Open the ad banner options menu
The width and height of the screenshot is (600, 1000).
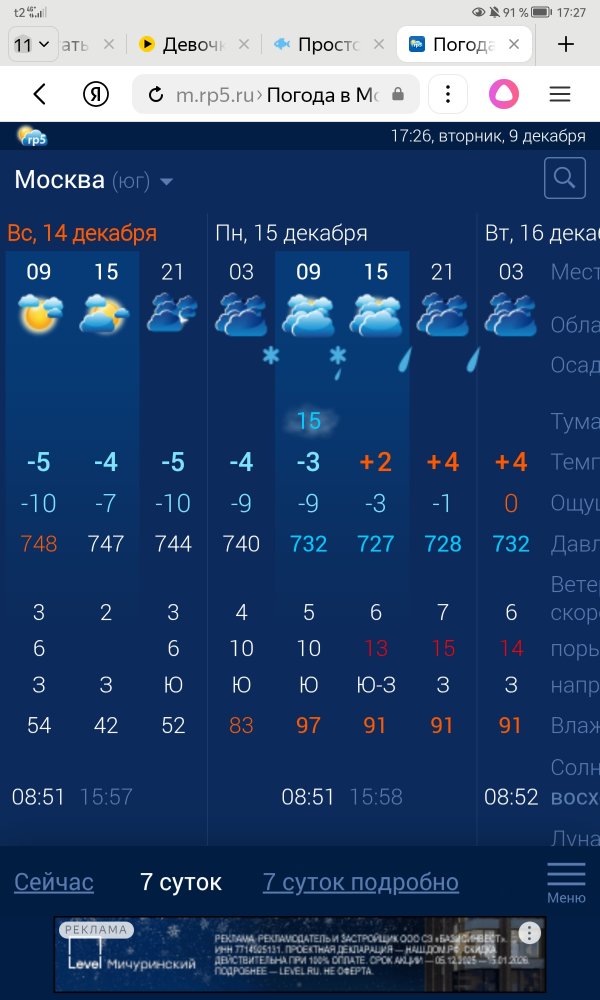(529, 933)
